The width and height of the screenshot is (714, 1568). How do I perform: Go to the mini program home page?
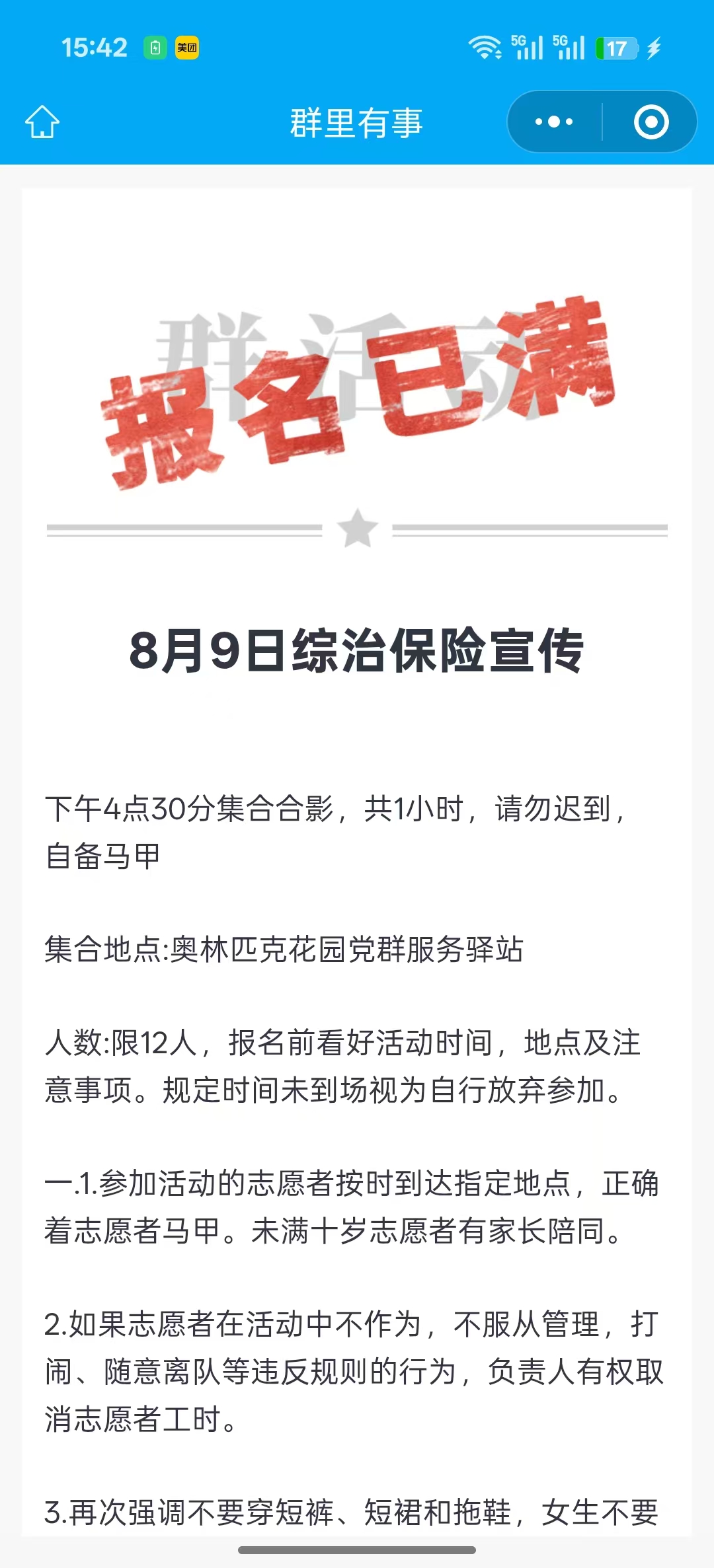coord(42,122)
